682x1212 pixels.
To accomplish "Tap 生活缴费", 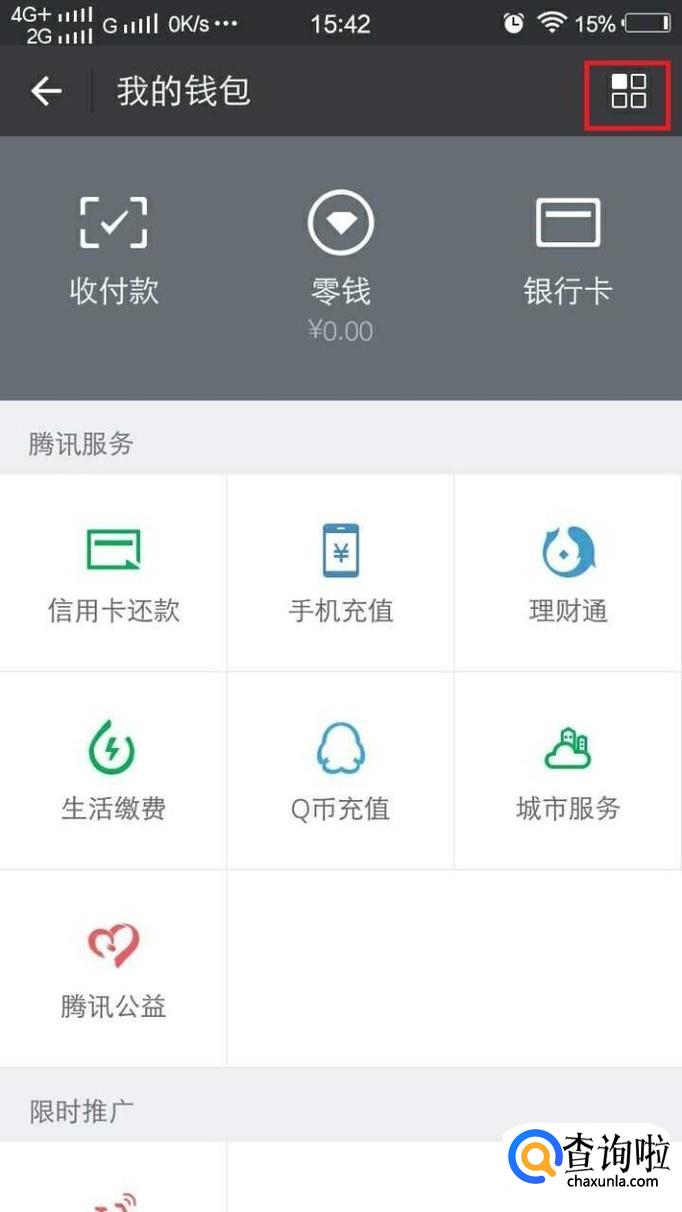I will pos(113,771).
